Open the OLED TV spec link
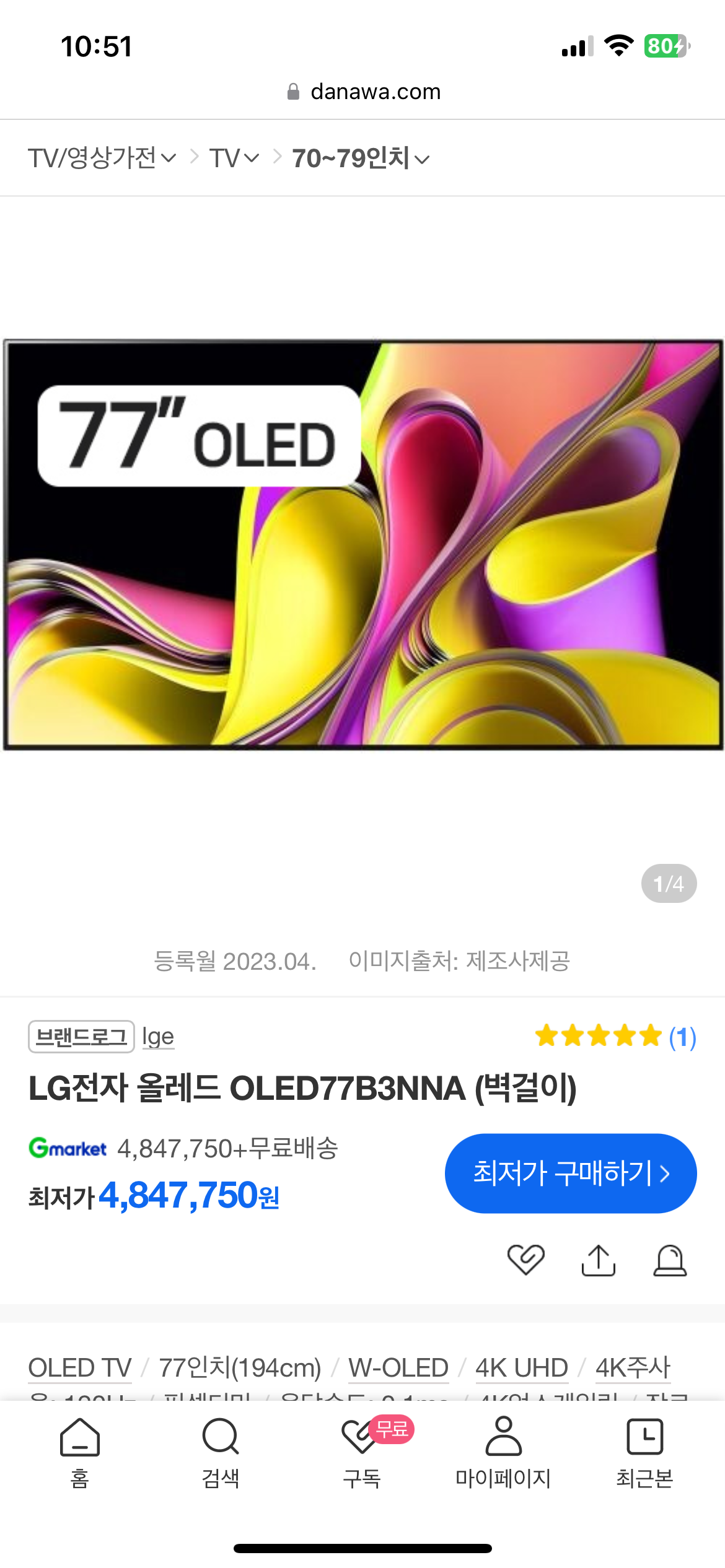 click(80, 1367)
